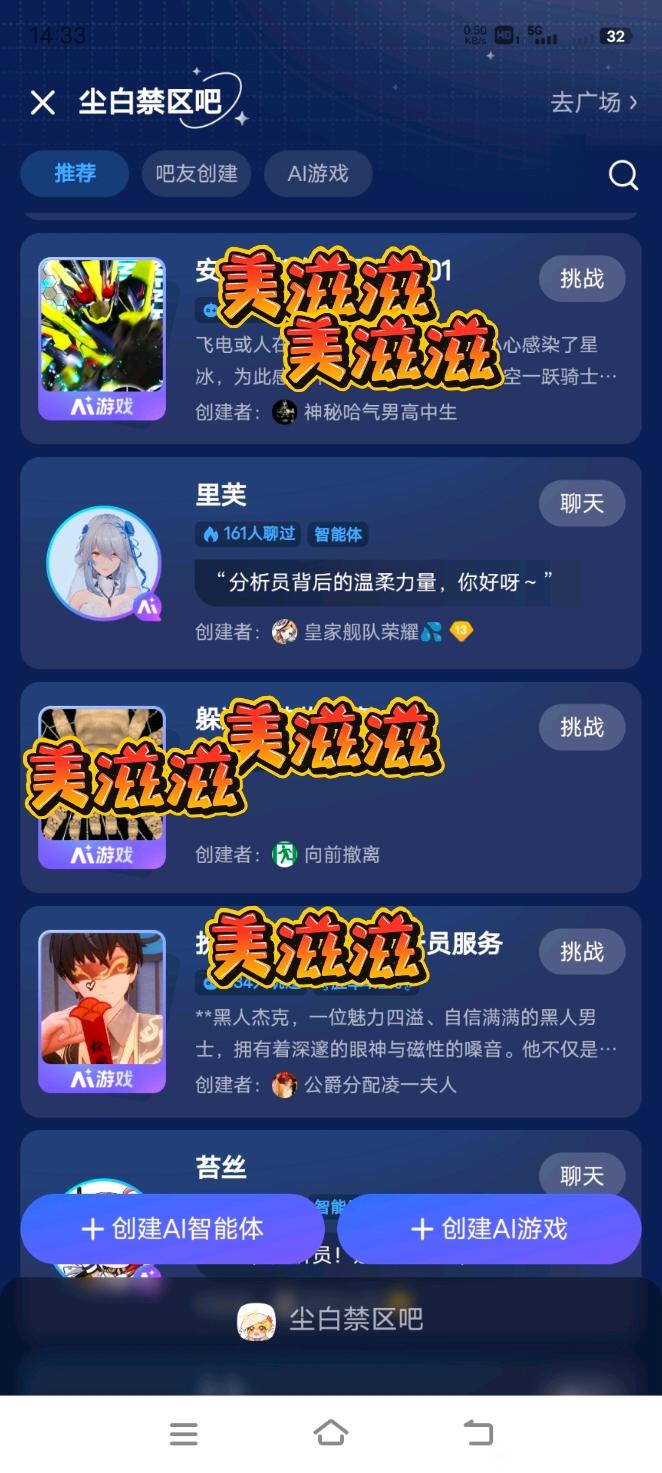Open 里芙's avatar card
This screenshot has width=662, height=1473.
pyautogui.click(x=103, y=563)
